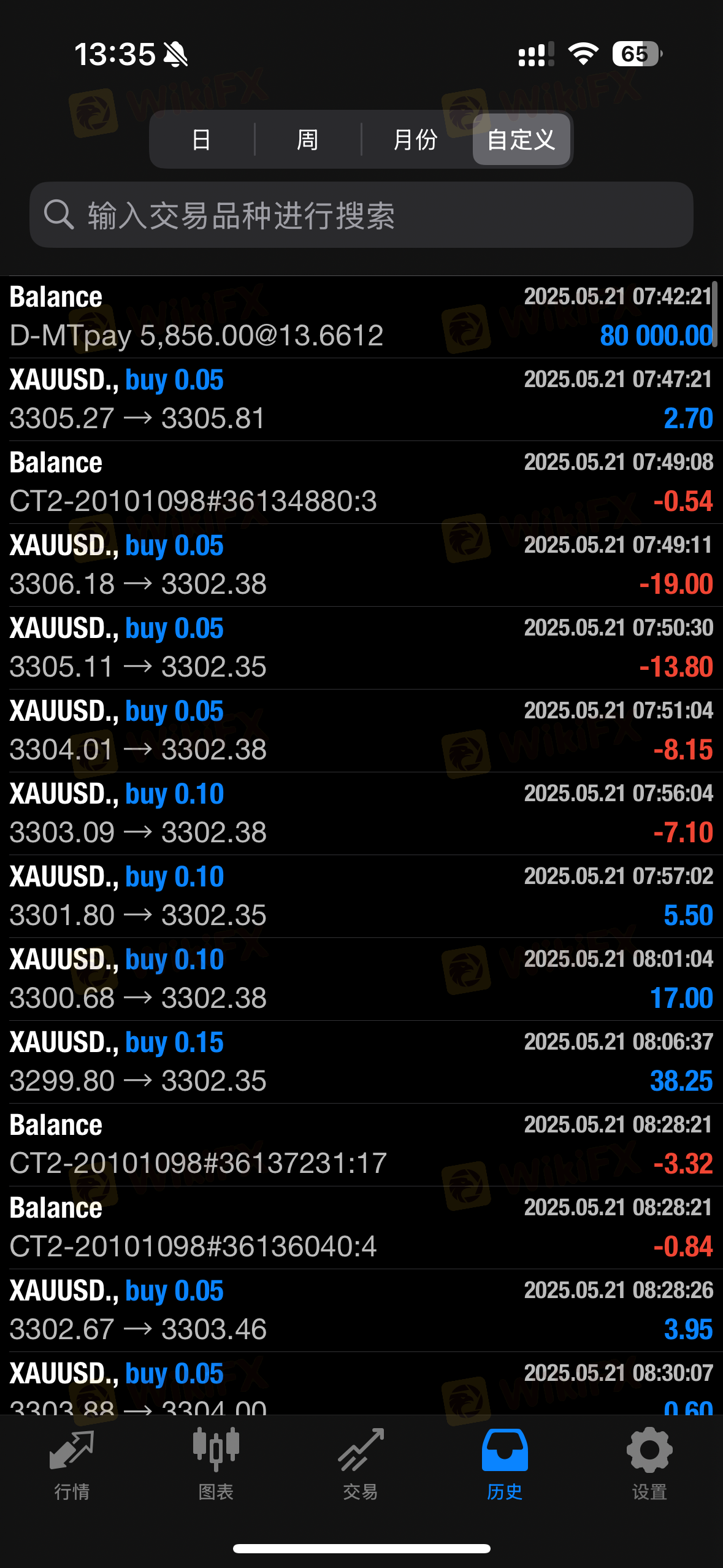Open the XAUUSD trade closed at 07:47:21
The image size is (723, 1568).
point(361,399)
